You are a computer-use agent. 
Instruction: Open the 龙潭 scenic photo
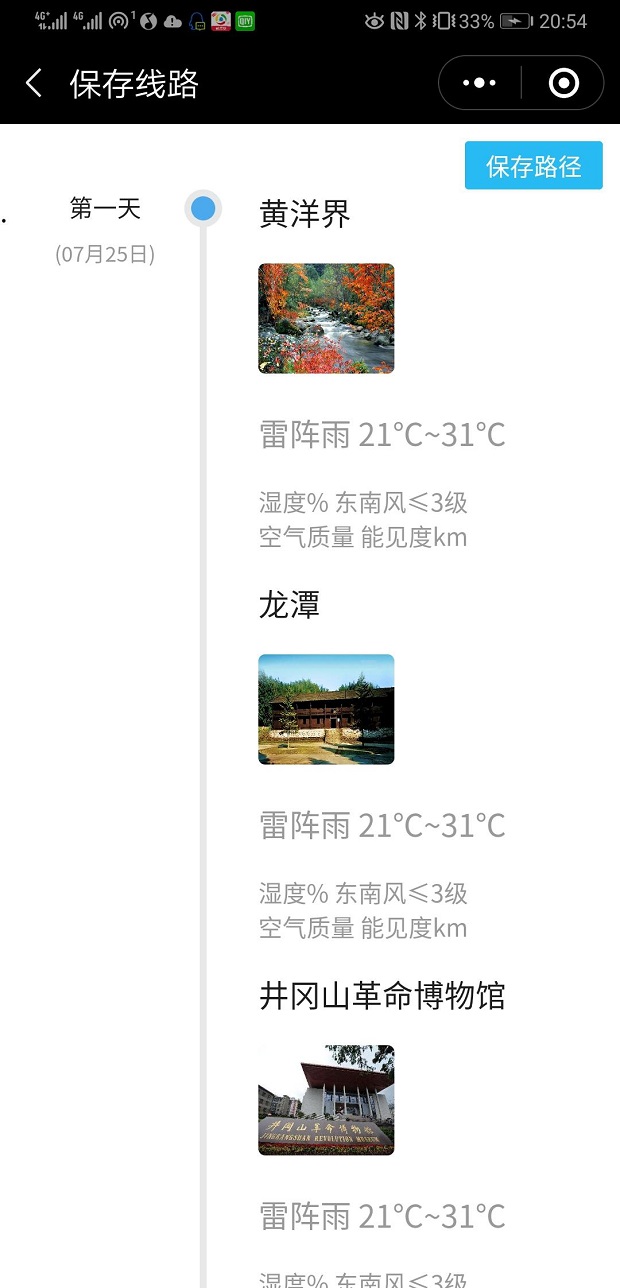click(x=326, y=709)
